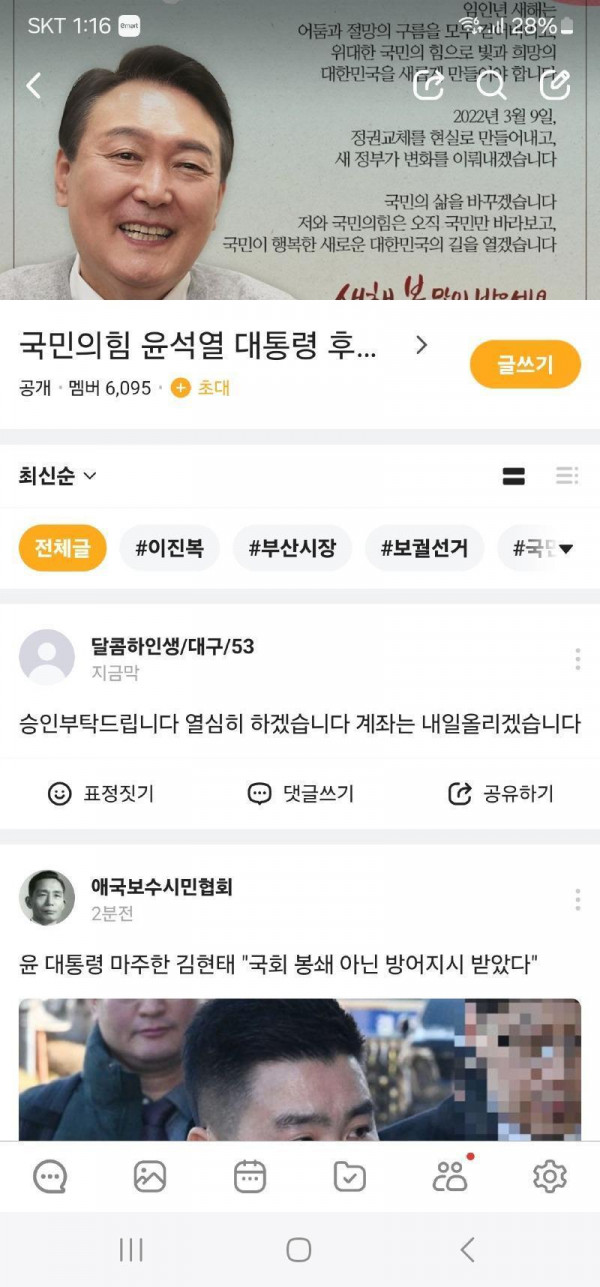Filter posts by #이진복 hashtag

pos(169,548)
